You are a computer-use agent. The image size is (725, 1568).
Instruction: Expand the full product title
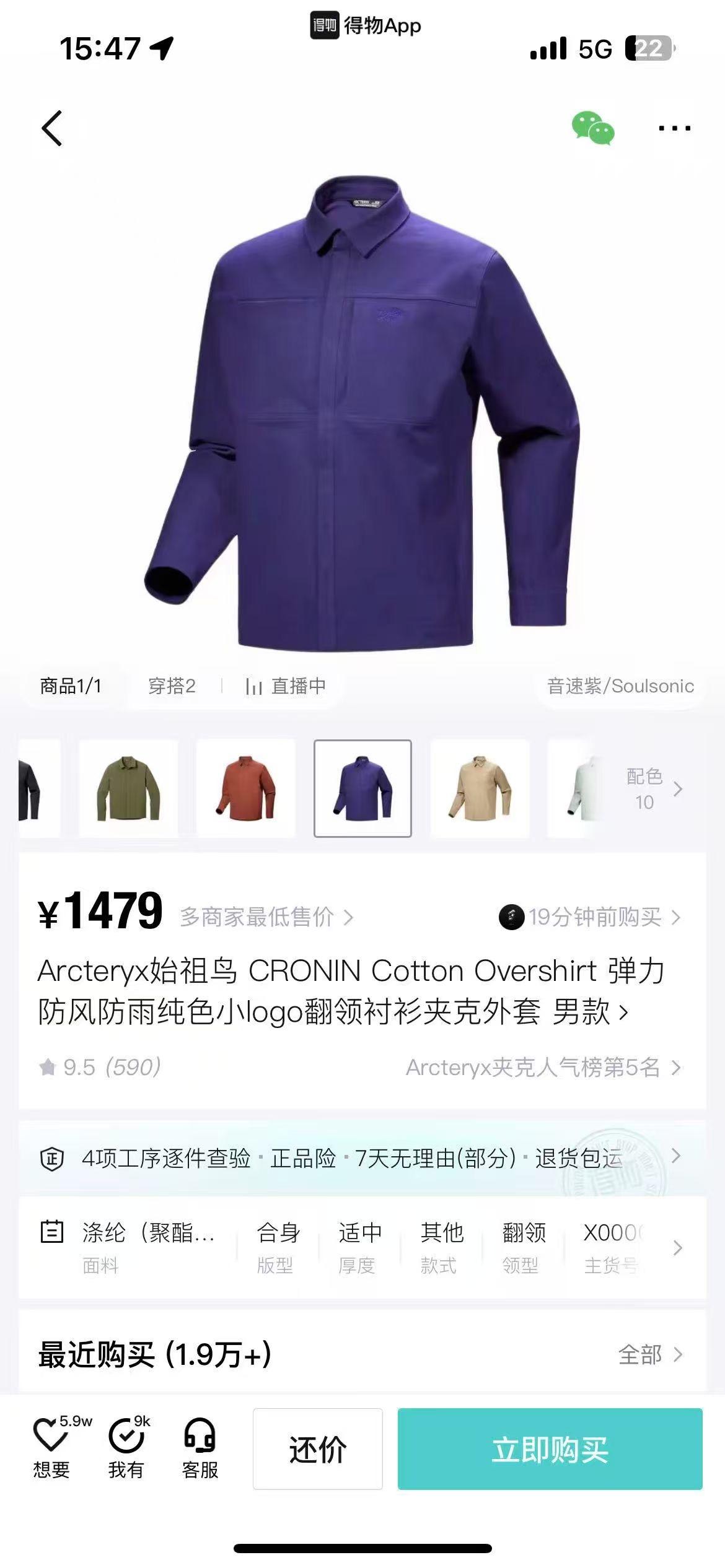[x=623, y=1013]
